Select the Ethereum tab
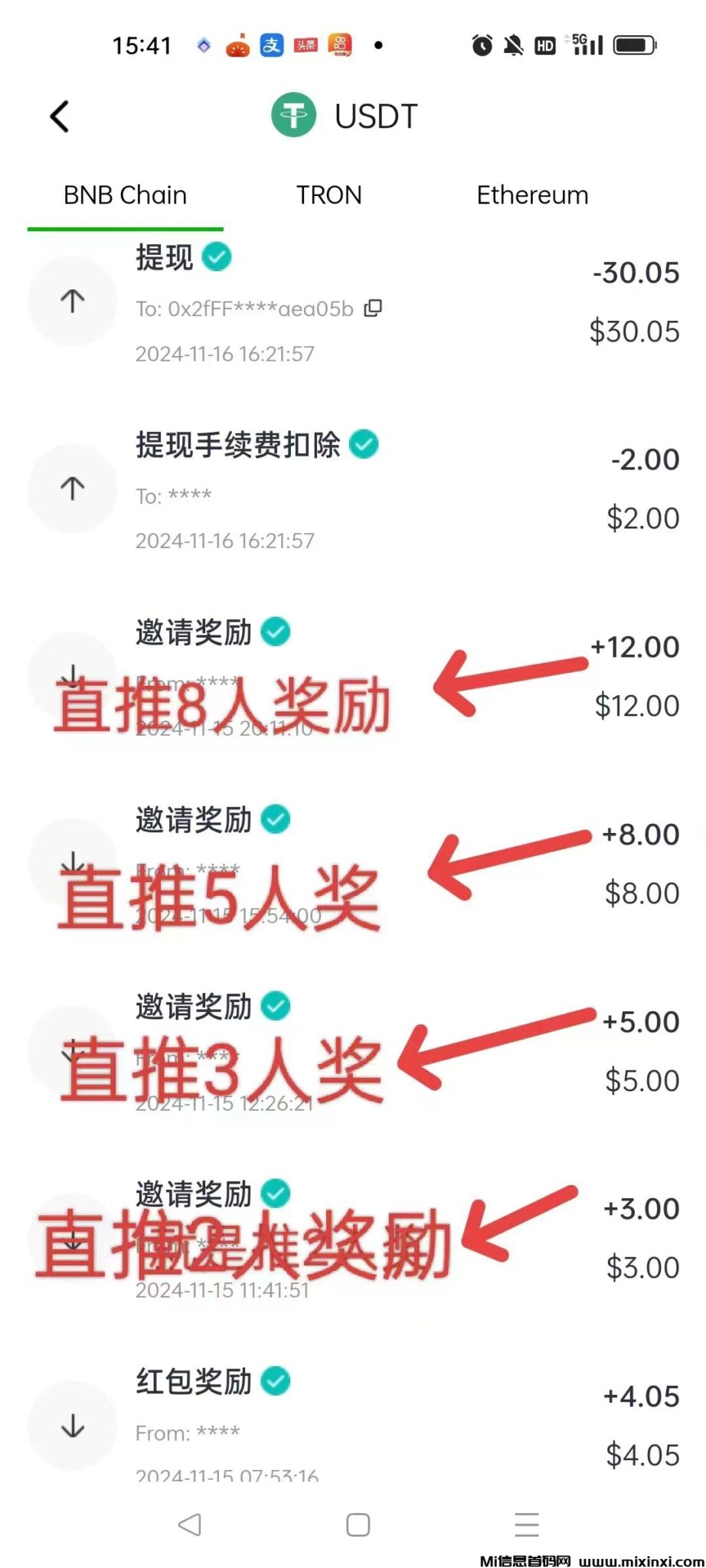The height and width of the screenshot is (1568, 706). coord(532,196)
